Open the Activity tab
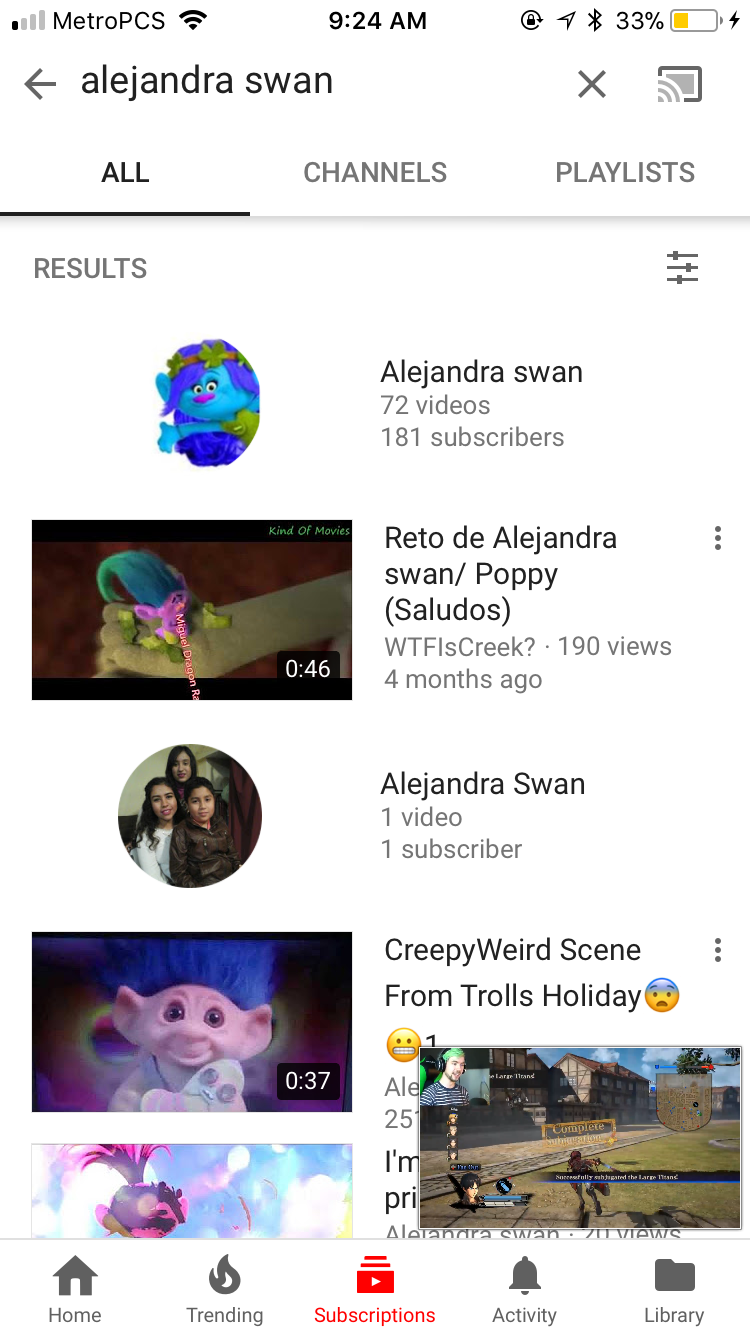The width and height of the screenshot is (750, 1334). [524, 1290]
